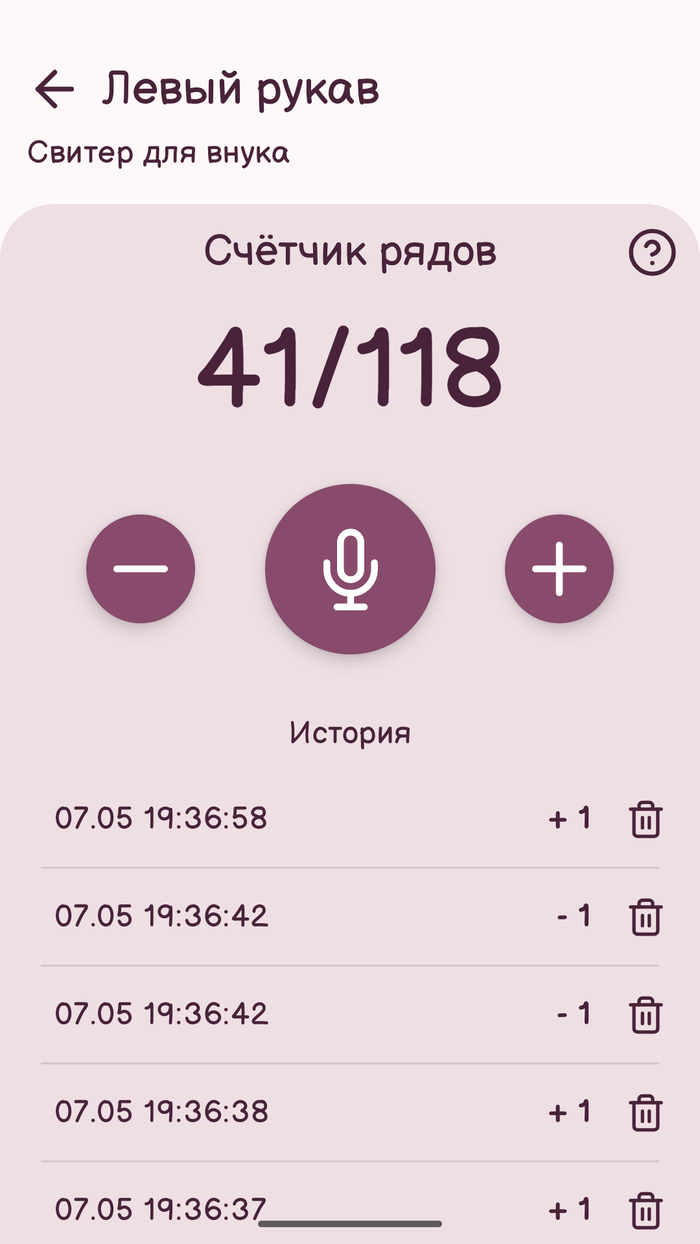This screenshot has width=700, height=1244.
Task: Increase row count with plus button
Action: click(559, 568)
